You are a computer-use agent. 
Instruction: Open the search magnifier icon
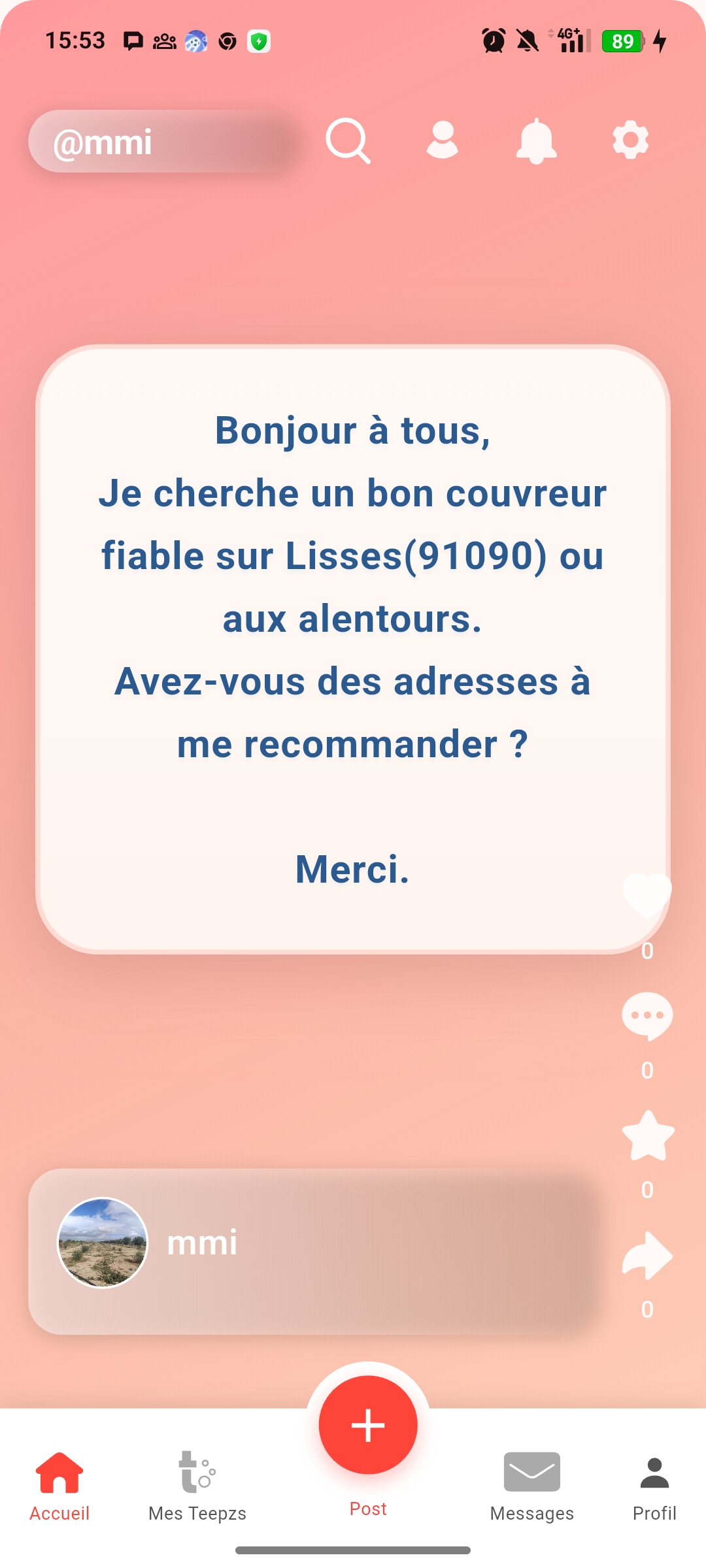coord(348,140)
